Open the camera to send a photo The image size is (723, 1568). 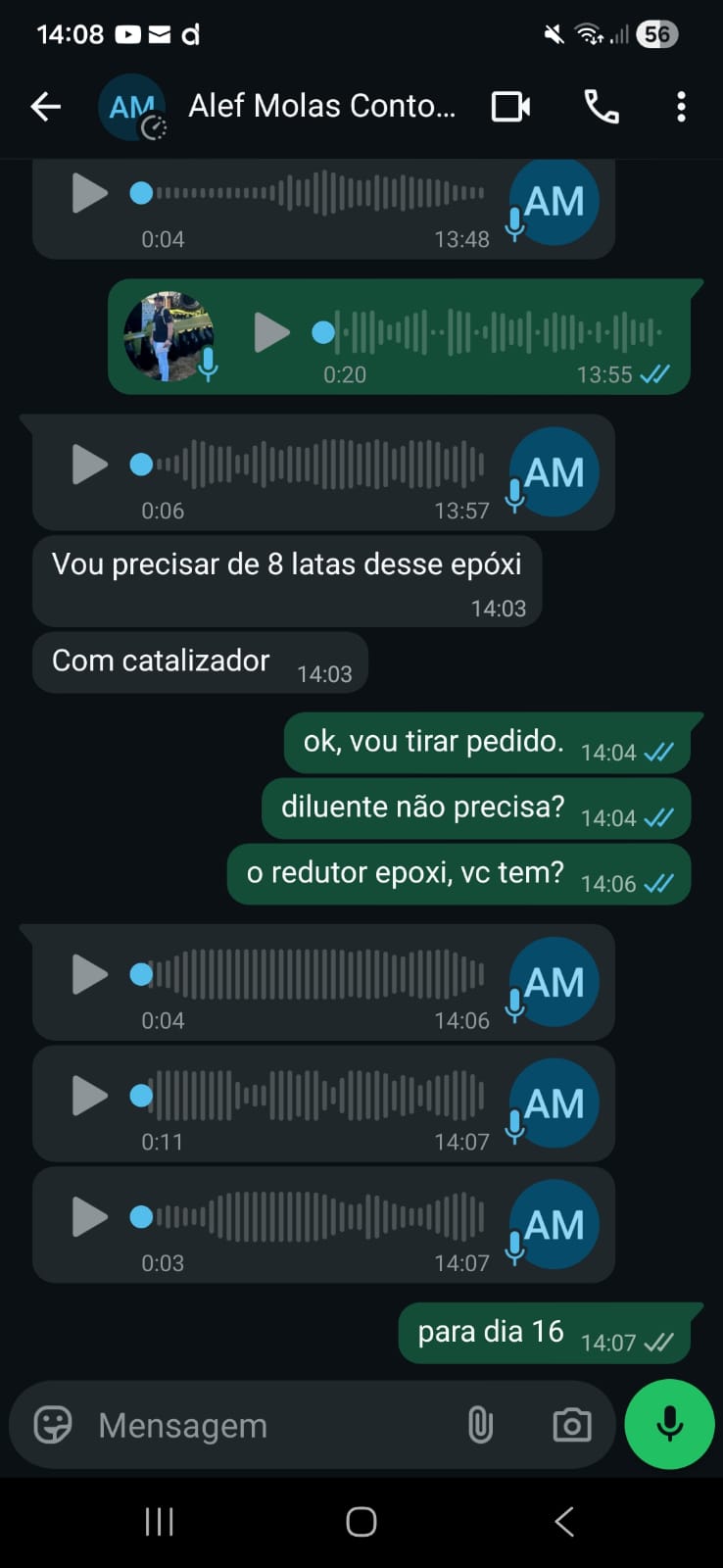click(571, 1425)
